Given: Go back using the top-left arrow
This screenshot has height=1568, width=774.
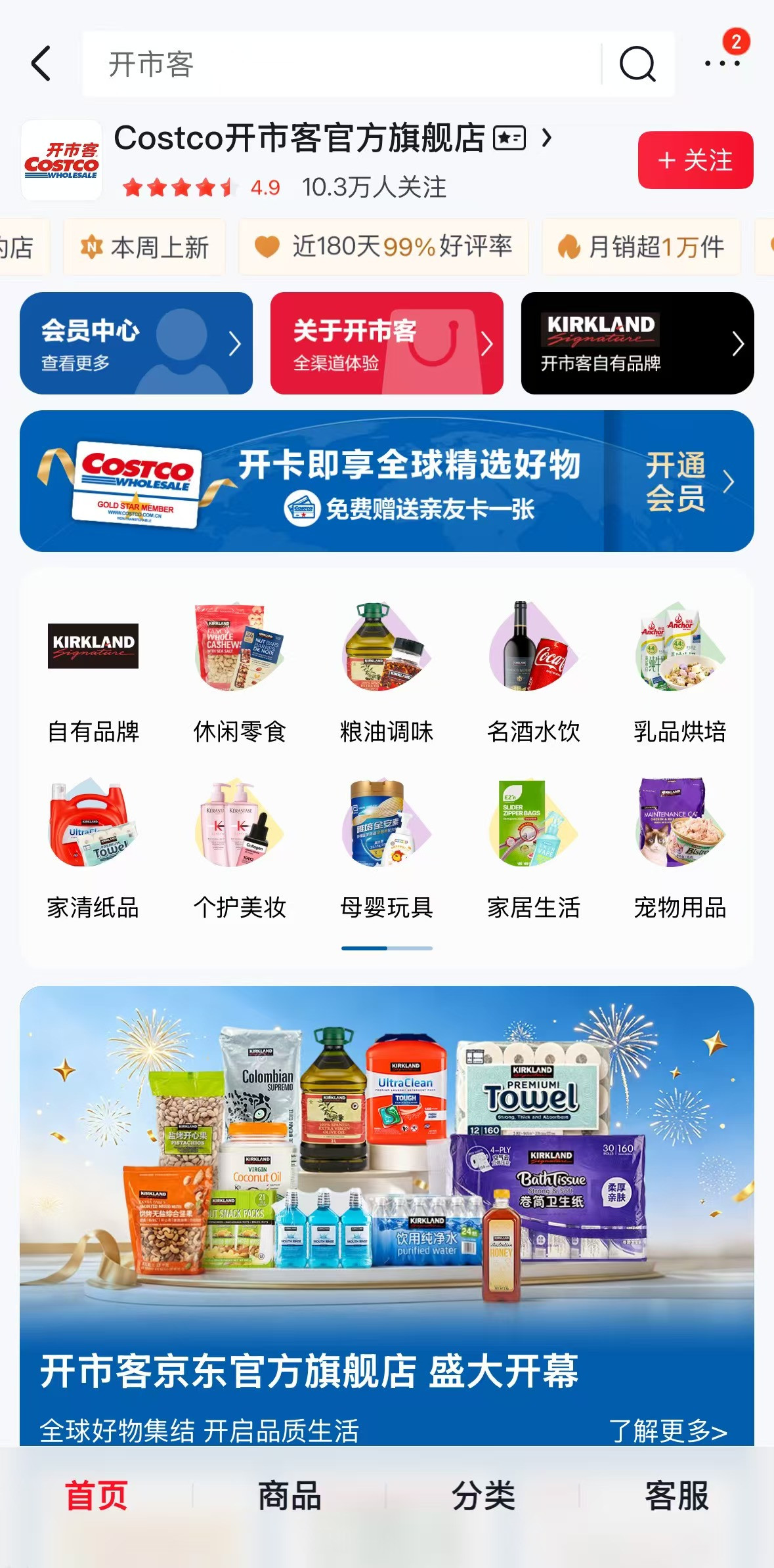Looking at the screenshot, I should [x=41, y=64].
